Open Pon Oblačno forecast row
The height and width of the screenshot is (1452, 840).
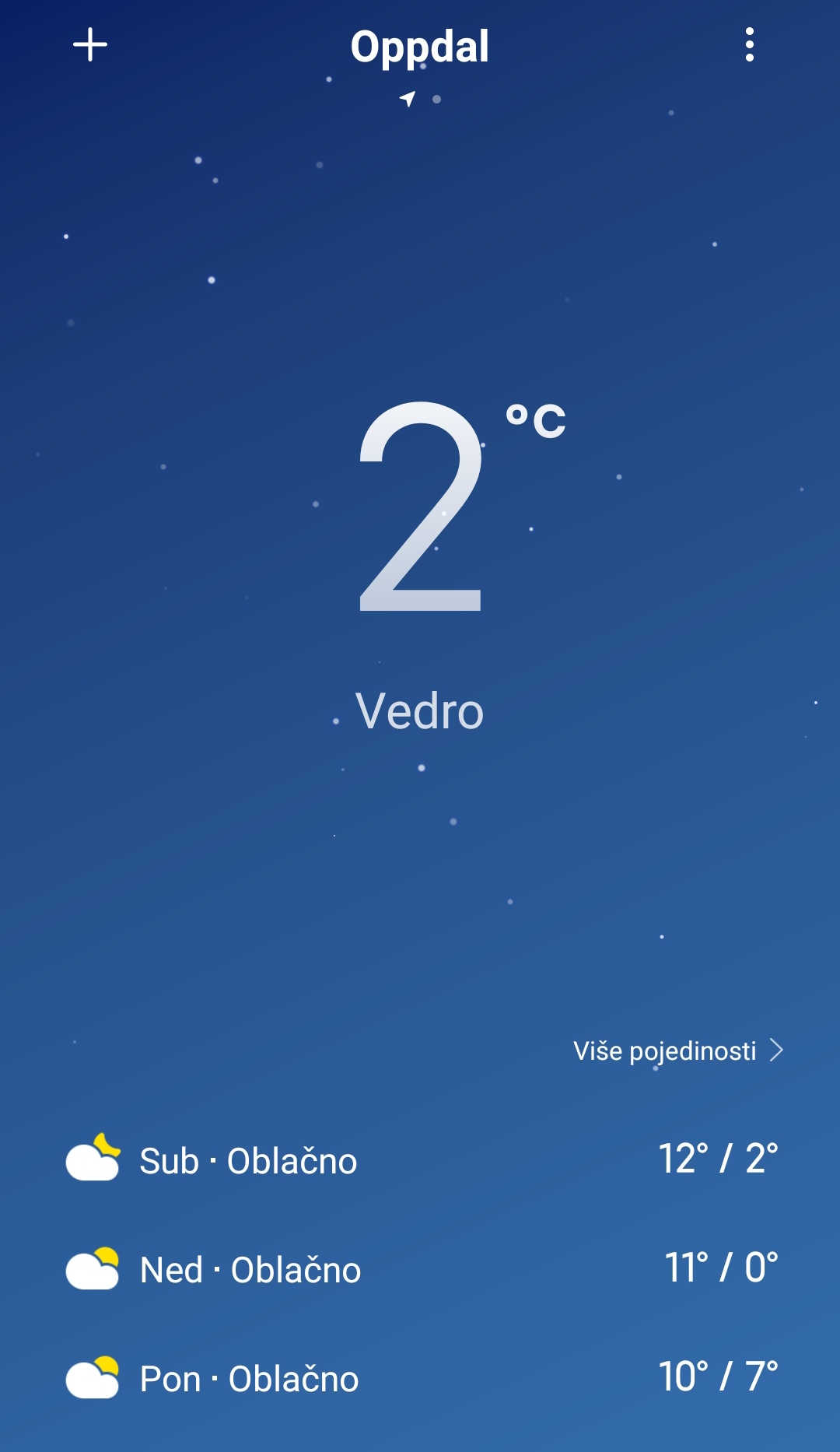[x=420, y=1377]
